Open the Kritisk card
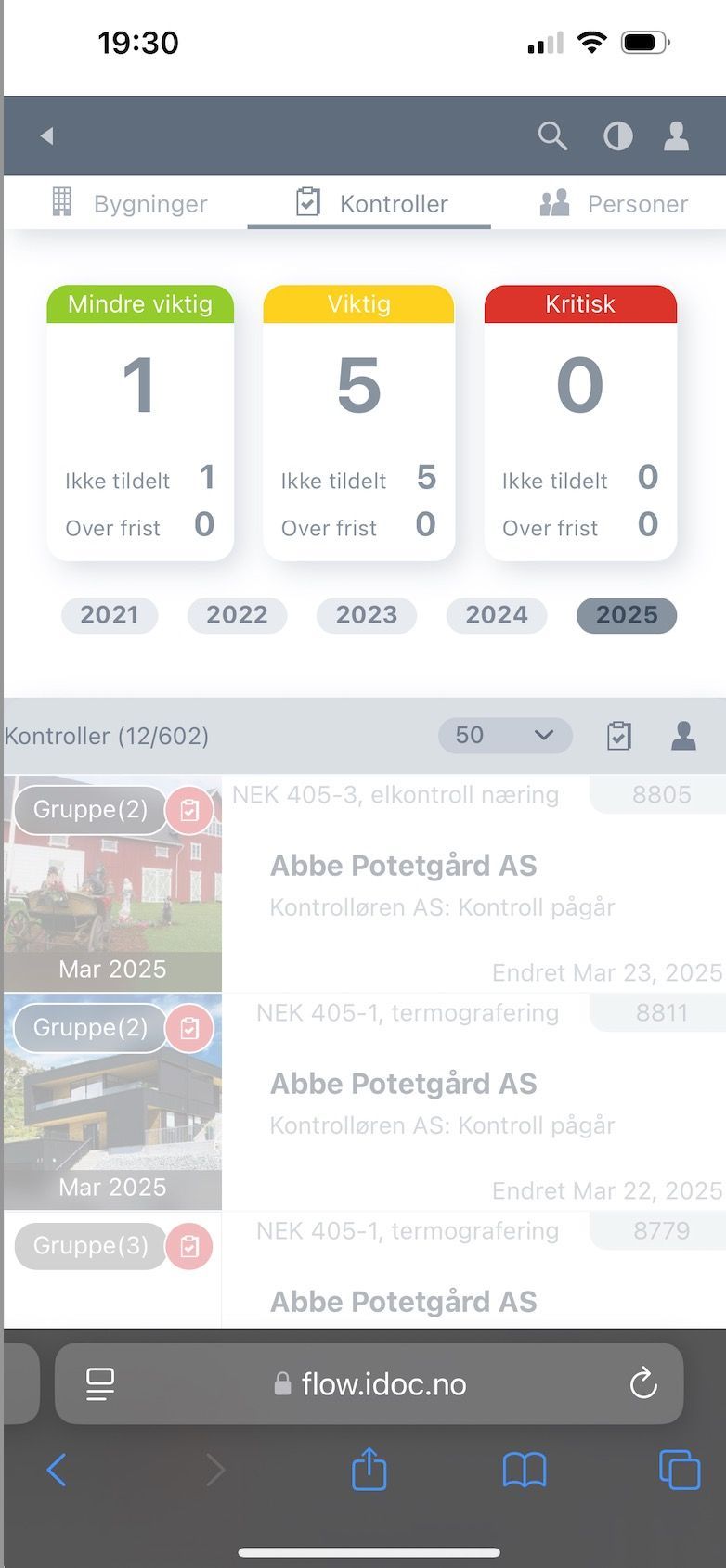This screenshot has width=726, height=1568. point(580,423)
